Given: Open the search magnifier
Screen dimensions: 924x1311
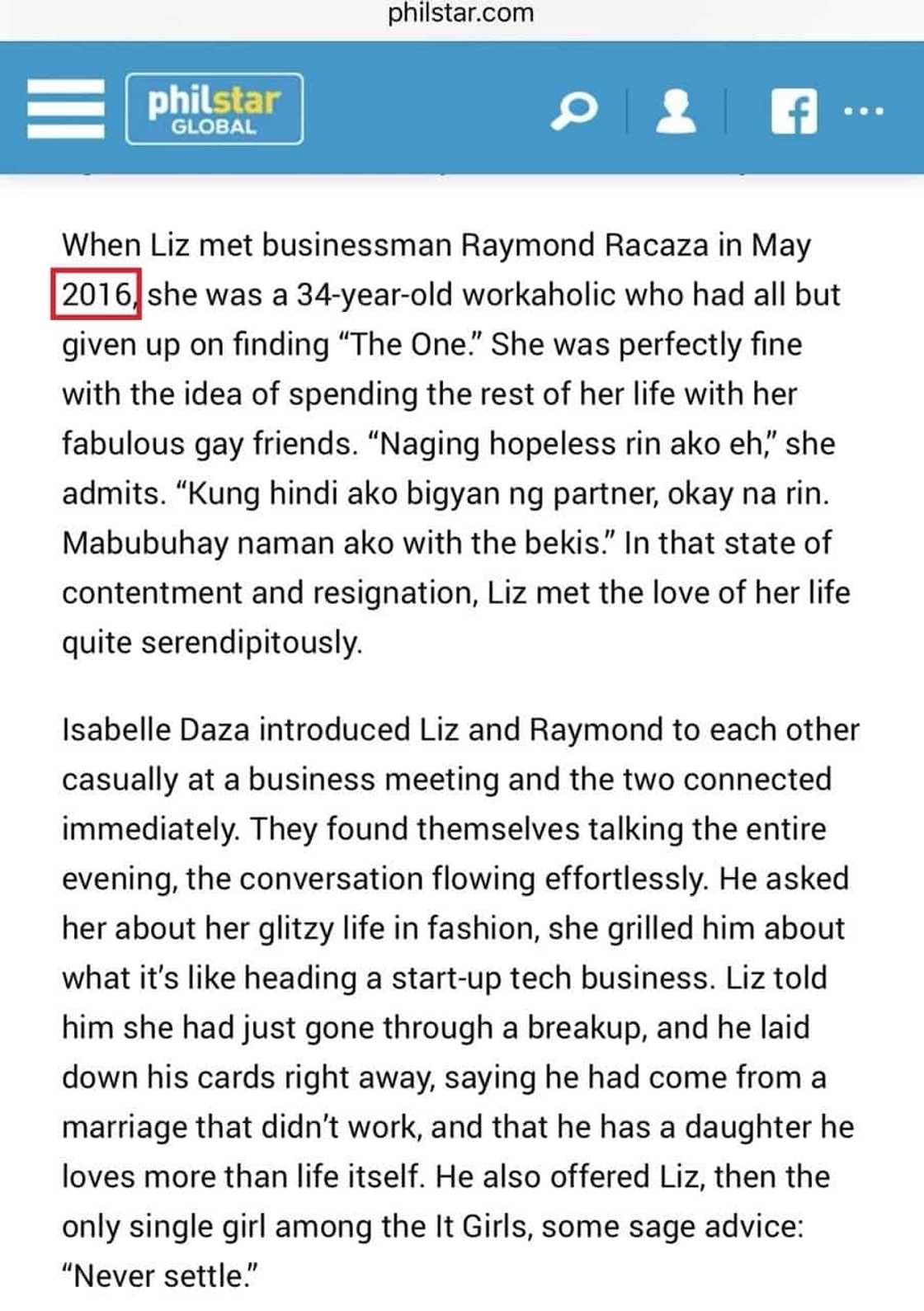Looking at the screenshot, I should coord(574,110).
